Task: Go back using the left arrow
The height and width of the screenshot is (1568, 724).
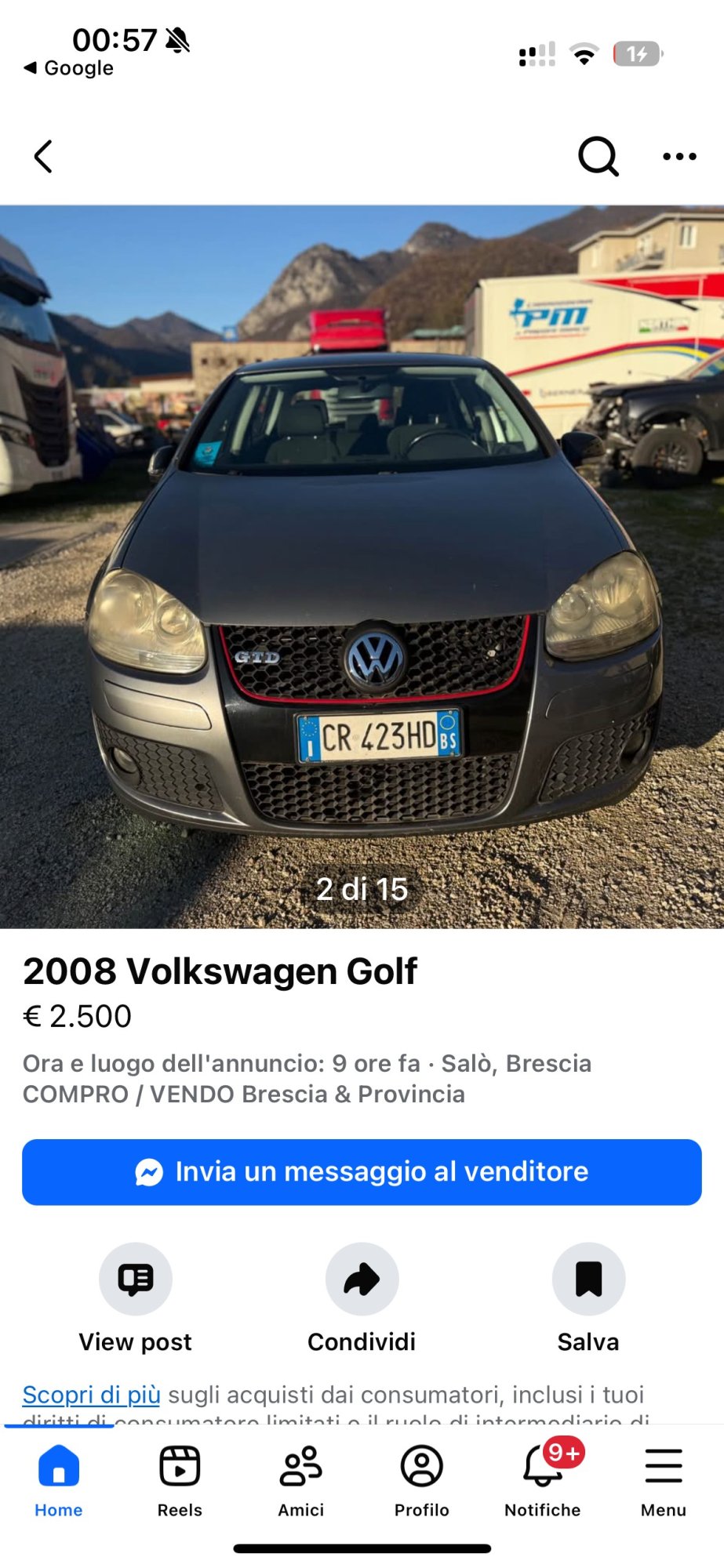Action: tap(43, 156)
